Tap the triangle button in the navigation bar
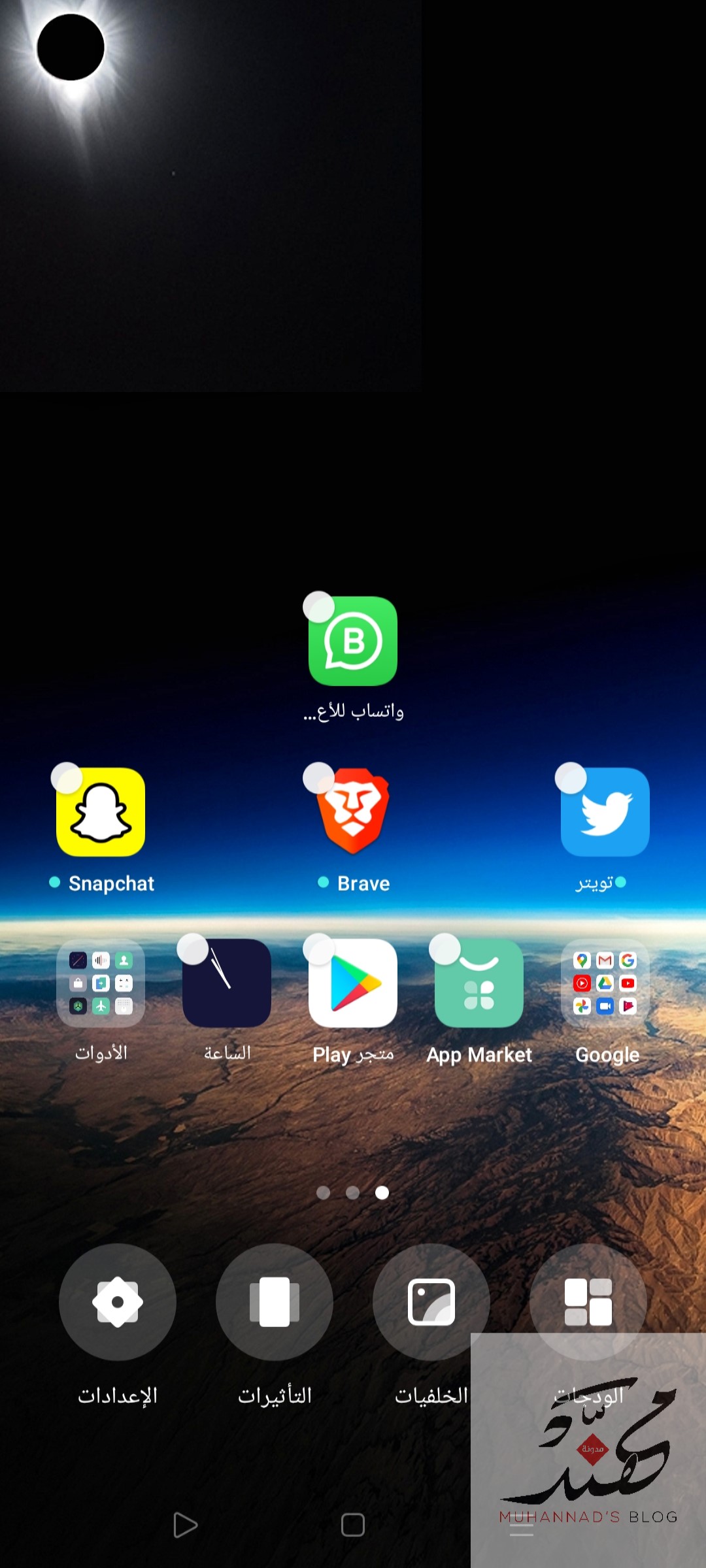 [x=185, y=1525]
